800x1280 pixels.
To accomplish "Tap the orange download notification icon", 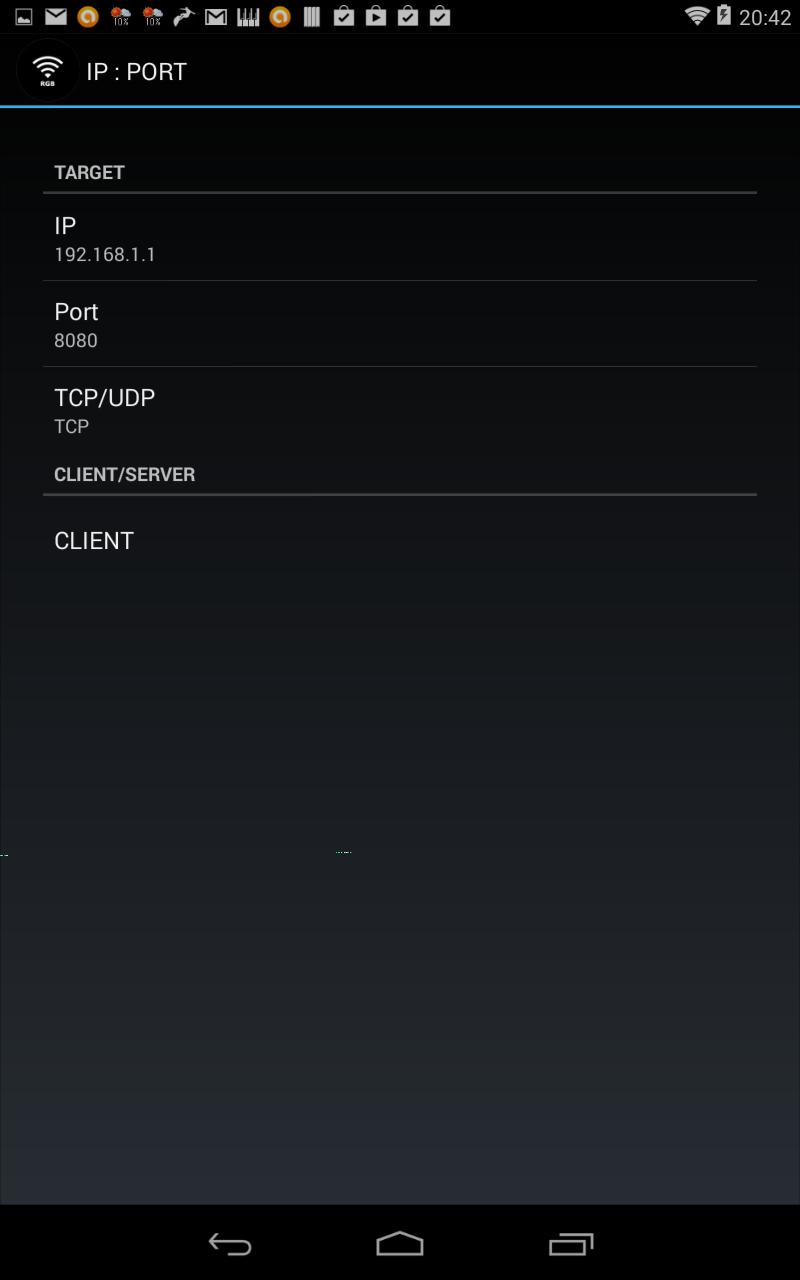I will point(86,16).
